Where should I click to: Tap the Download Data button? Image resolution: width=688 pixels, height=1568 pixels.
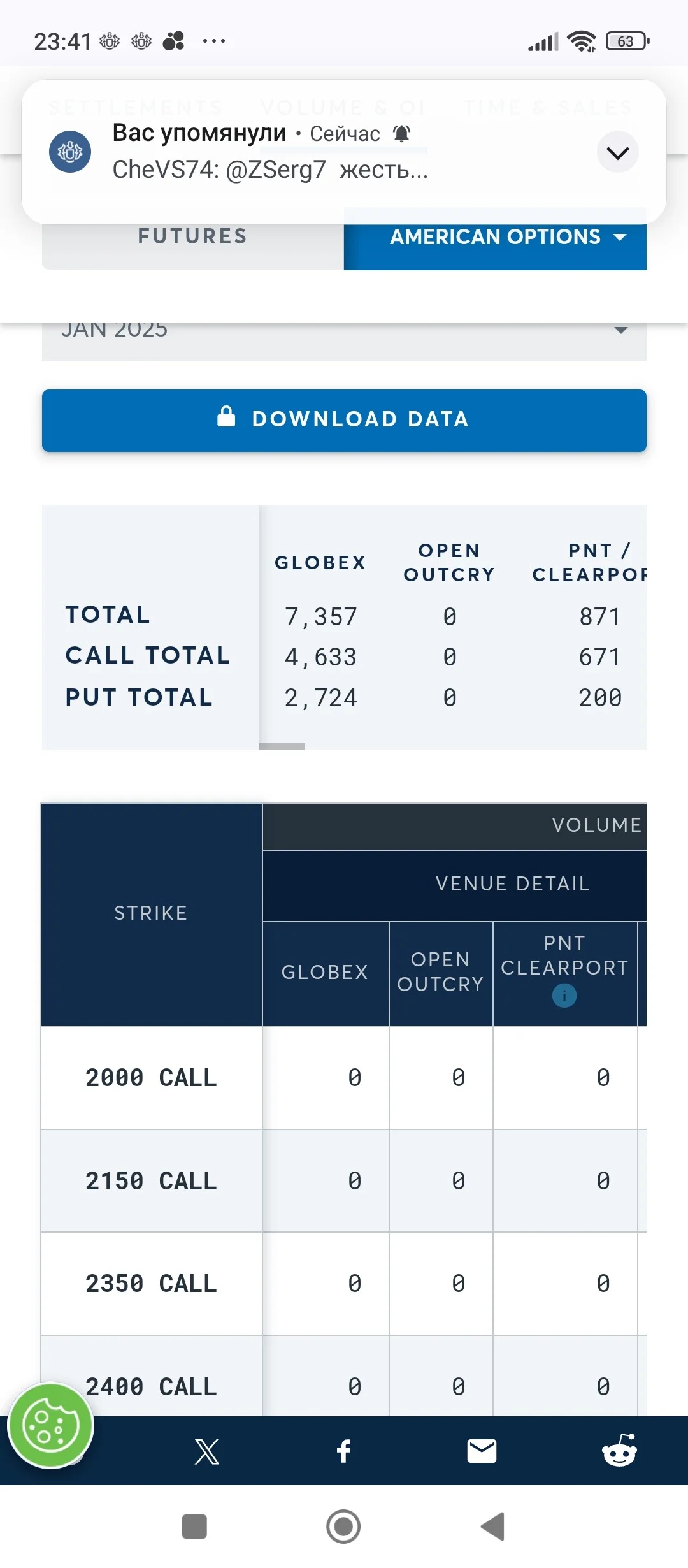click(x=344, y=421)
